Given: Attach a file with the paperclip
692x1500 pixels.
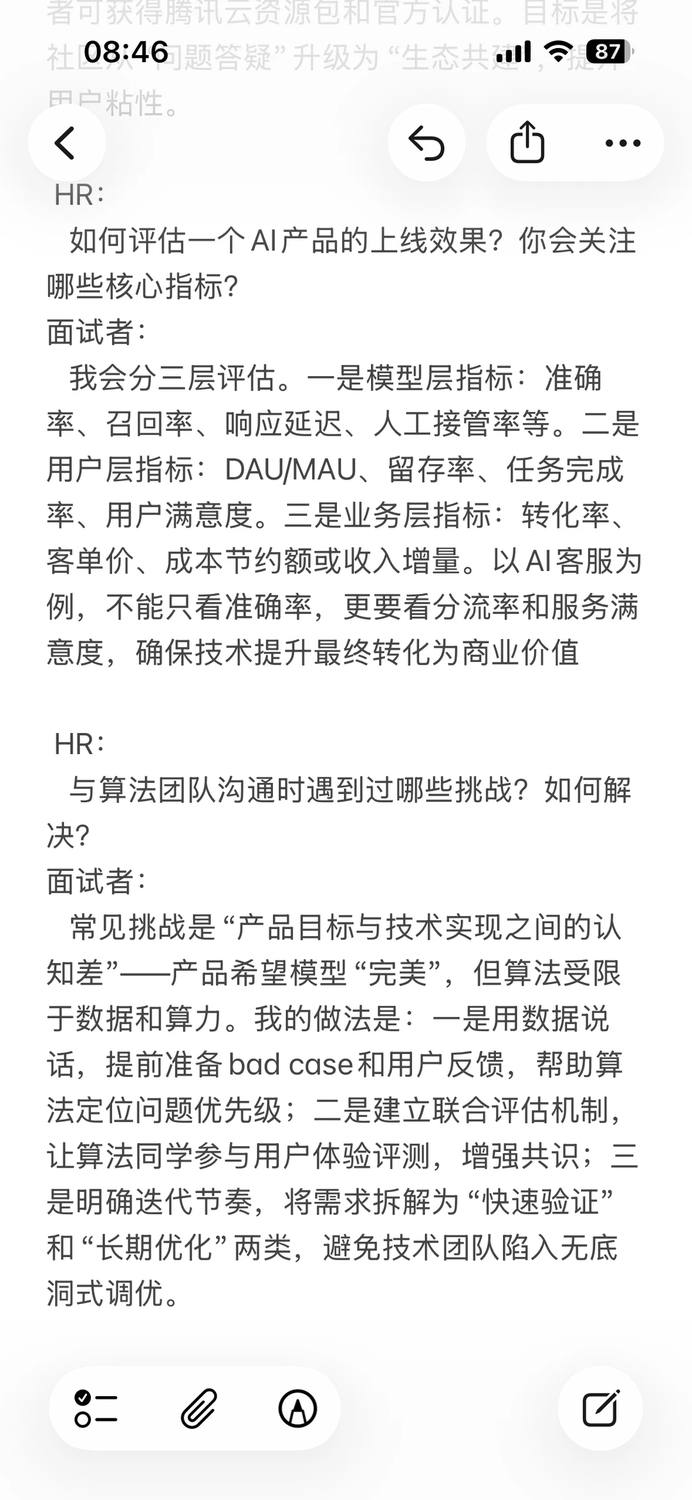Looking at the screenshot, I should point(199,1408).
